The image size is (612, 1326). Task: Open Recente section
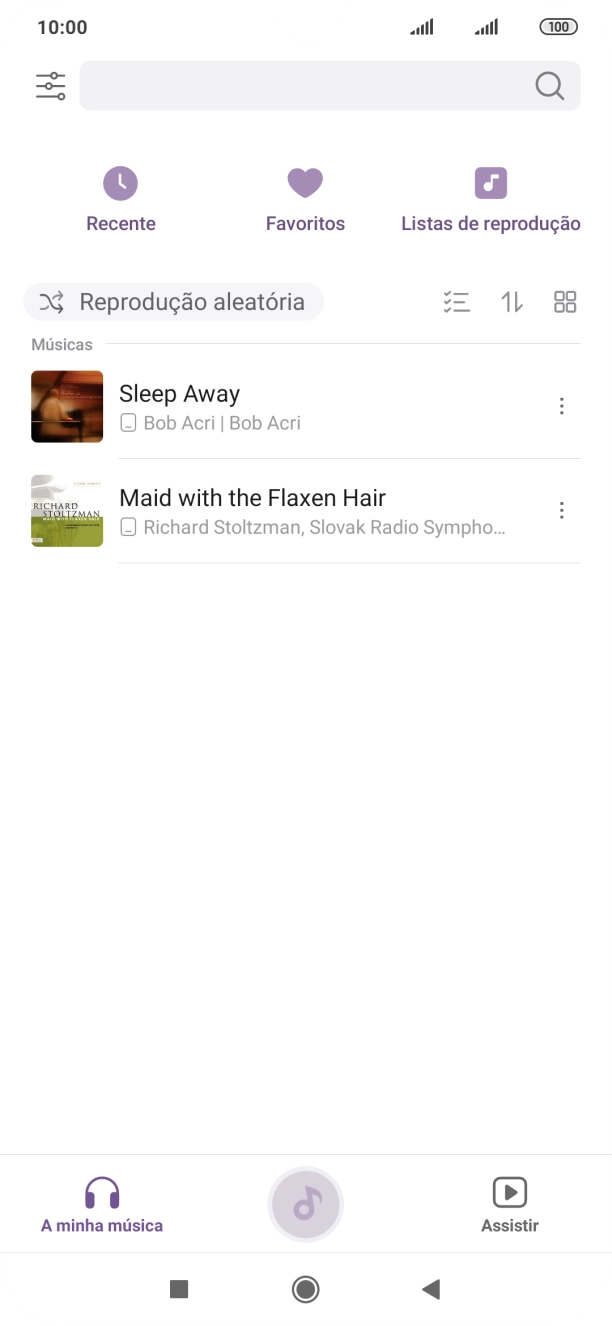121,201
